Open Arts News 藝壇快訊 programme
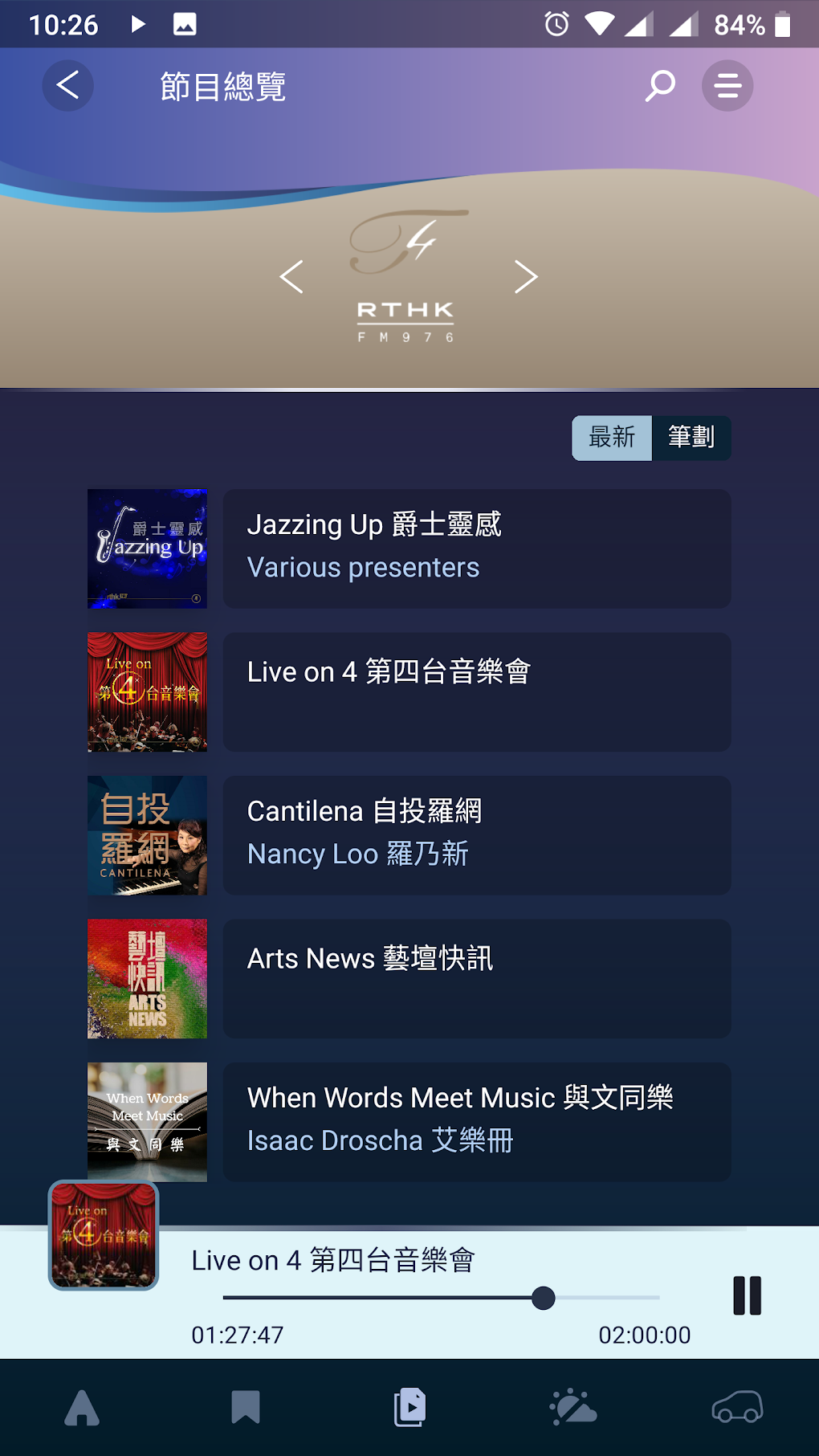Viewport: 819px width, 1456px height. [476, 978]
